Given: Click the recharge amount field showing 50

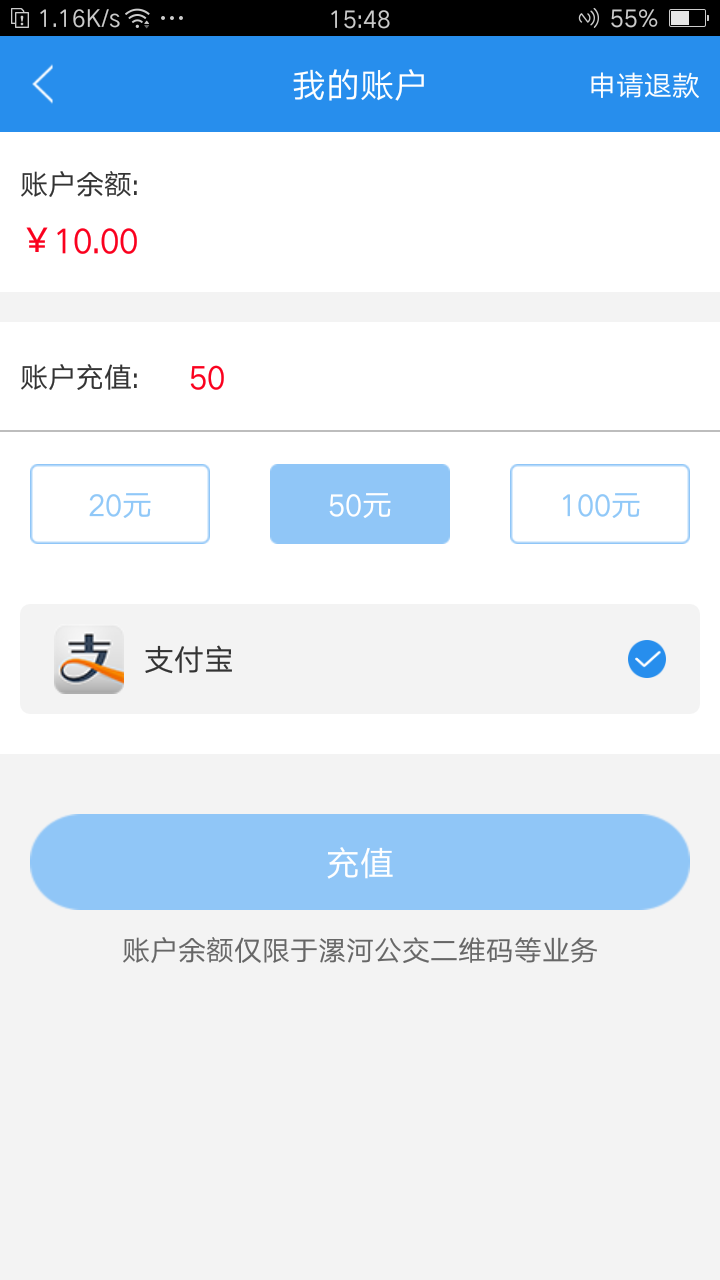Looking at the screenshot, I should pos(207,378).
